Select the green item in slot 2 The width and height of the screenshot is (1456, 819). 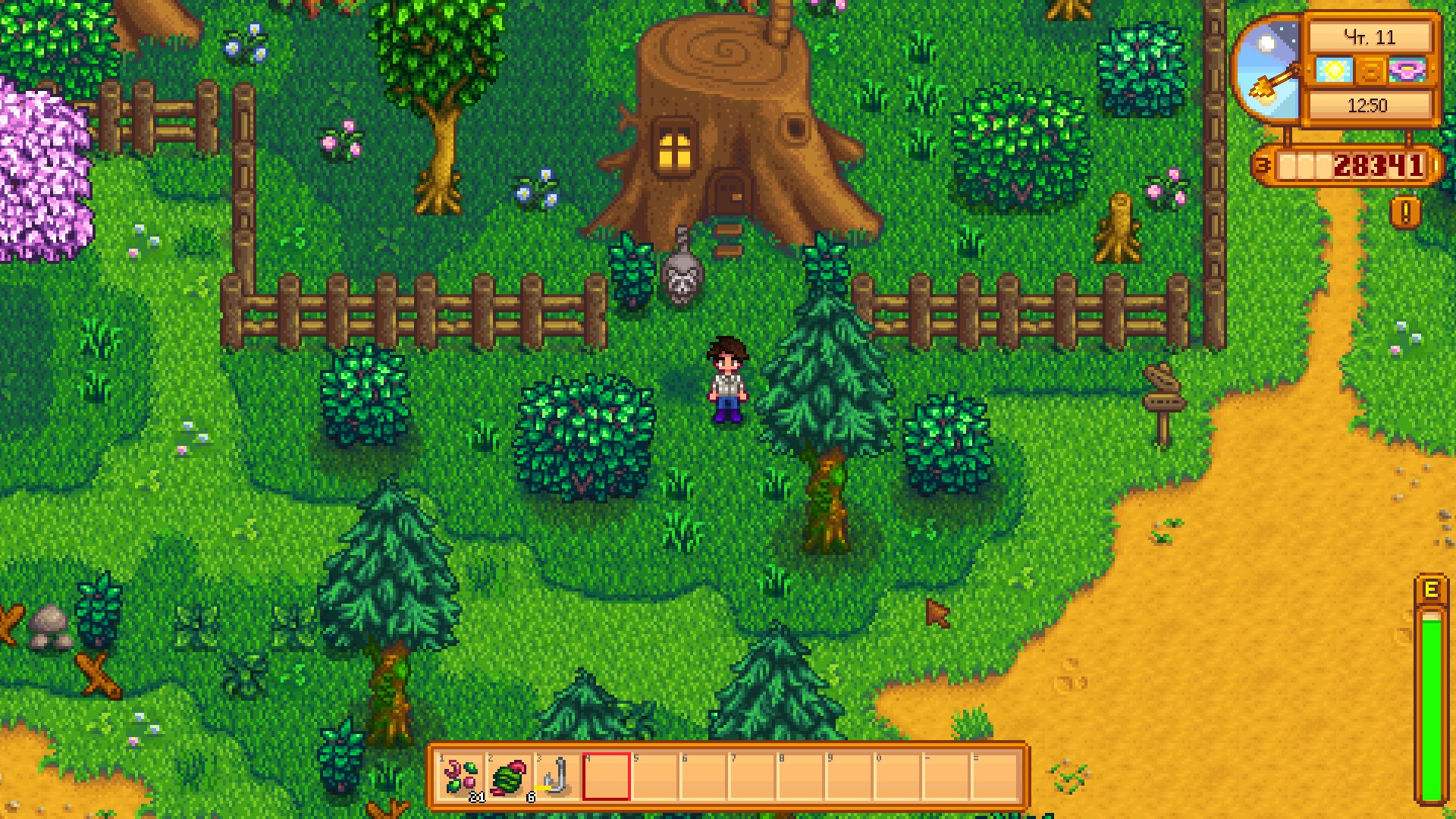pos(510,777)
